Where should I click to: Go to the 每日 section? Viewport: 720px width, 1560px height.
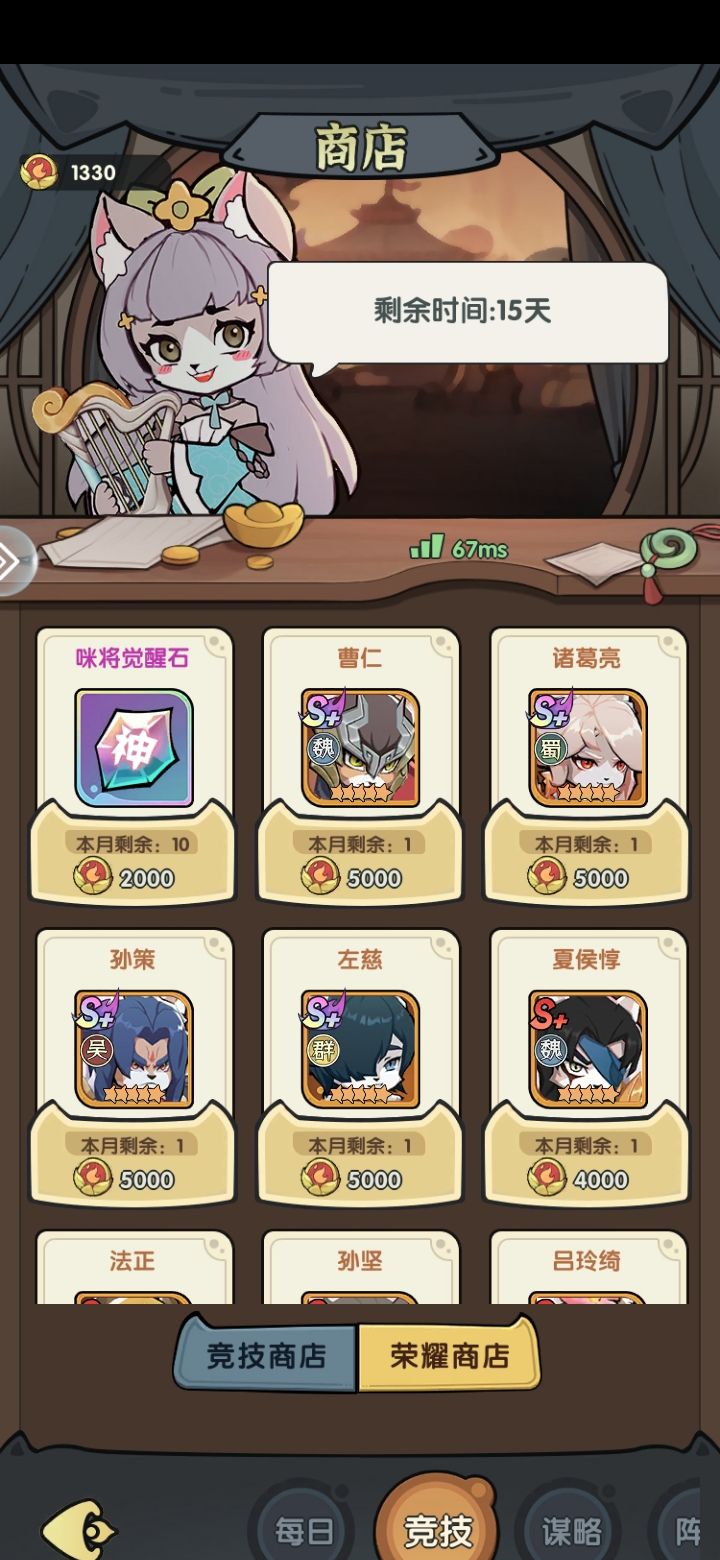[x=304, y=1530]
